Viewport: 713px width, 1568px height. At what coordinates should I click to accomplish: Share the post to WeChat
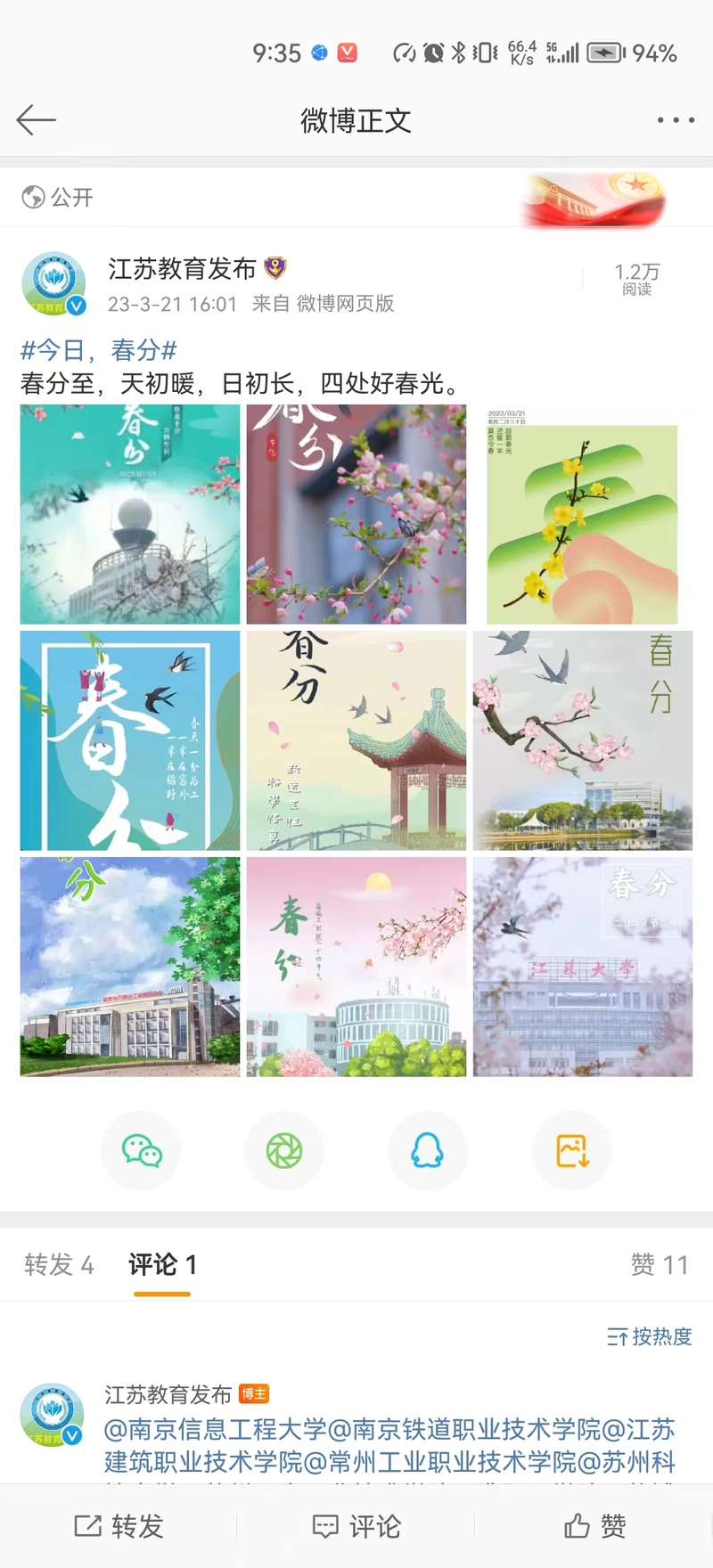[142, 1150]
